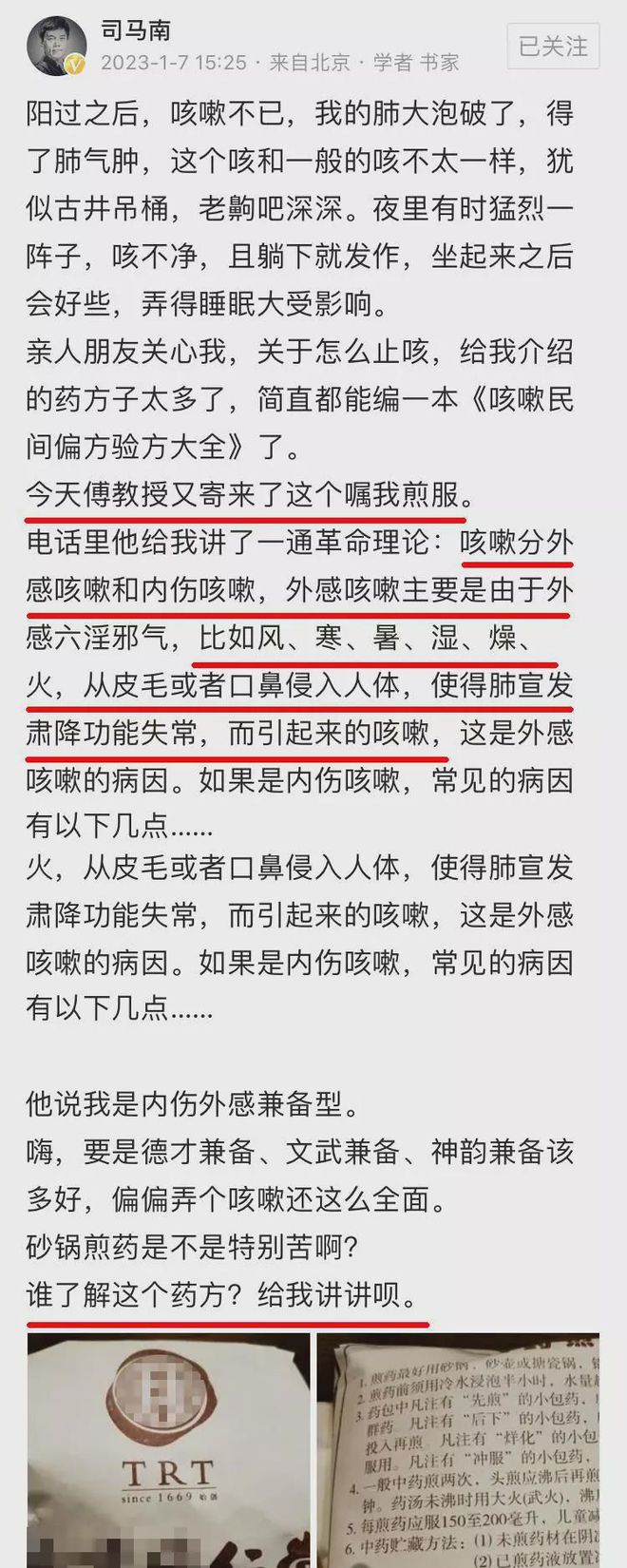Tap the 已关注 follow button

click(x=554, y=46)
